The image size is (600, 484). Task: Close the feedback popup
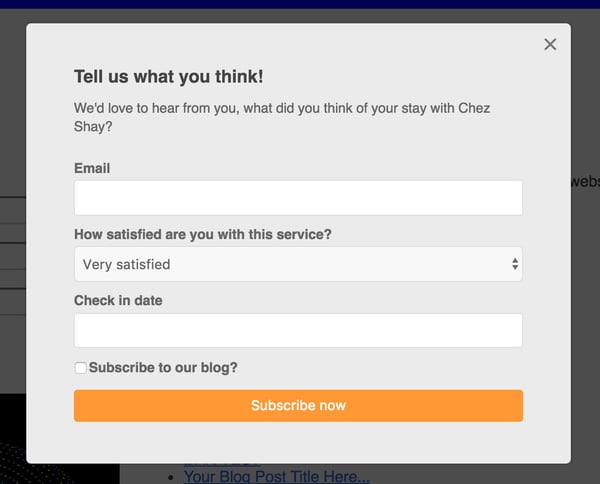[x=550, y=44]
